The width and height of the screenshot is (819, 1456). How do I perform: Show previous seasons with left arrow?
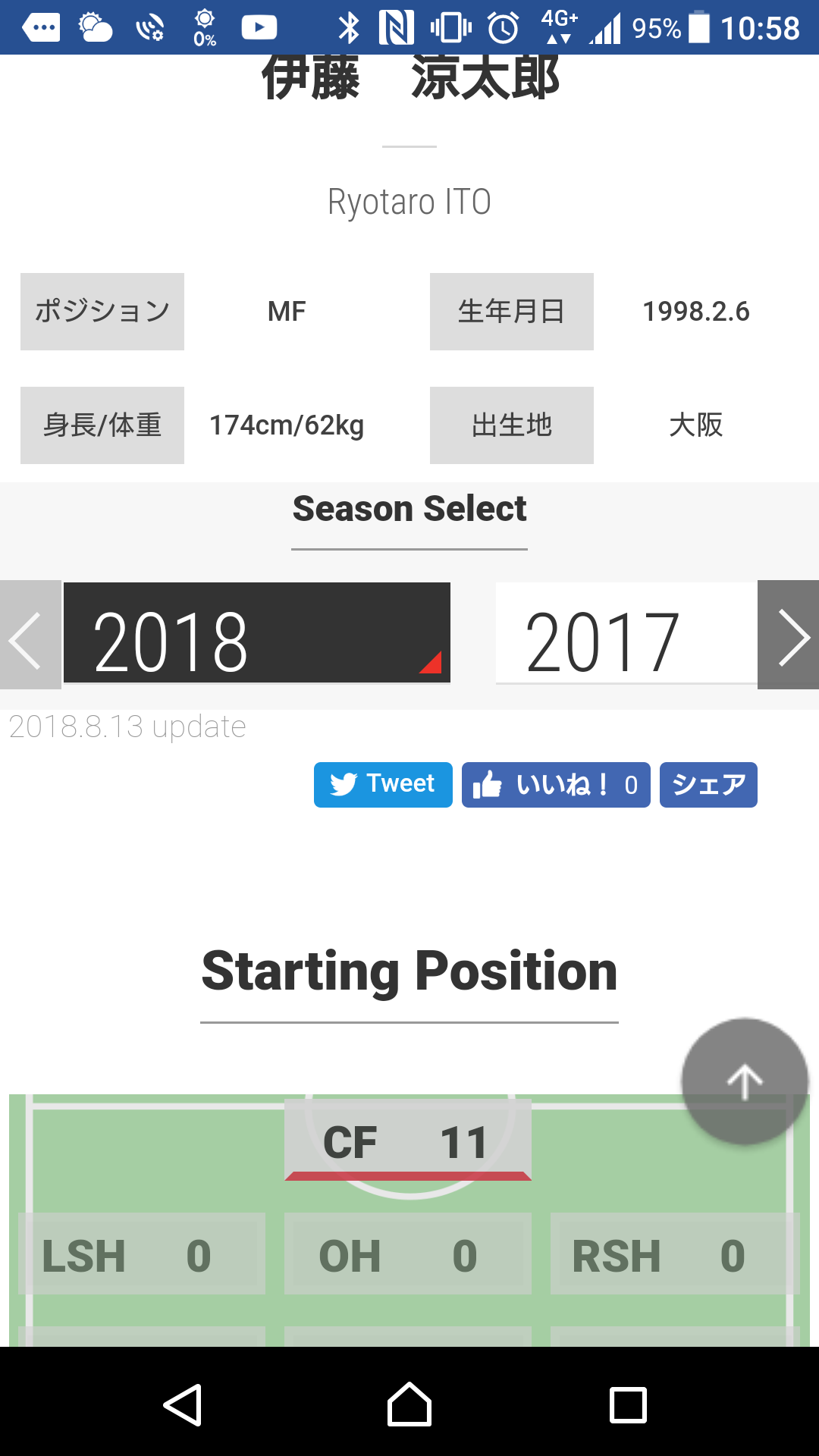[30, 635]
